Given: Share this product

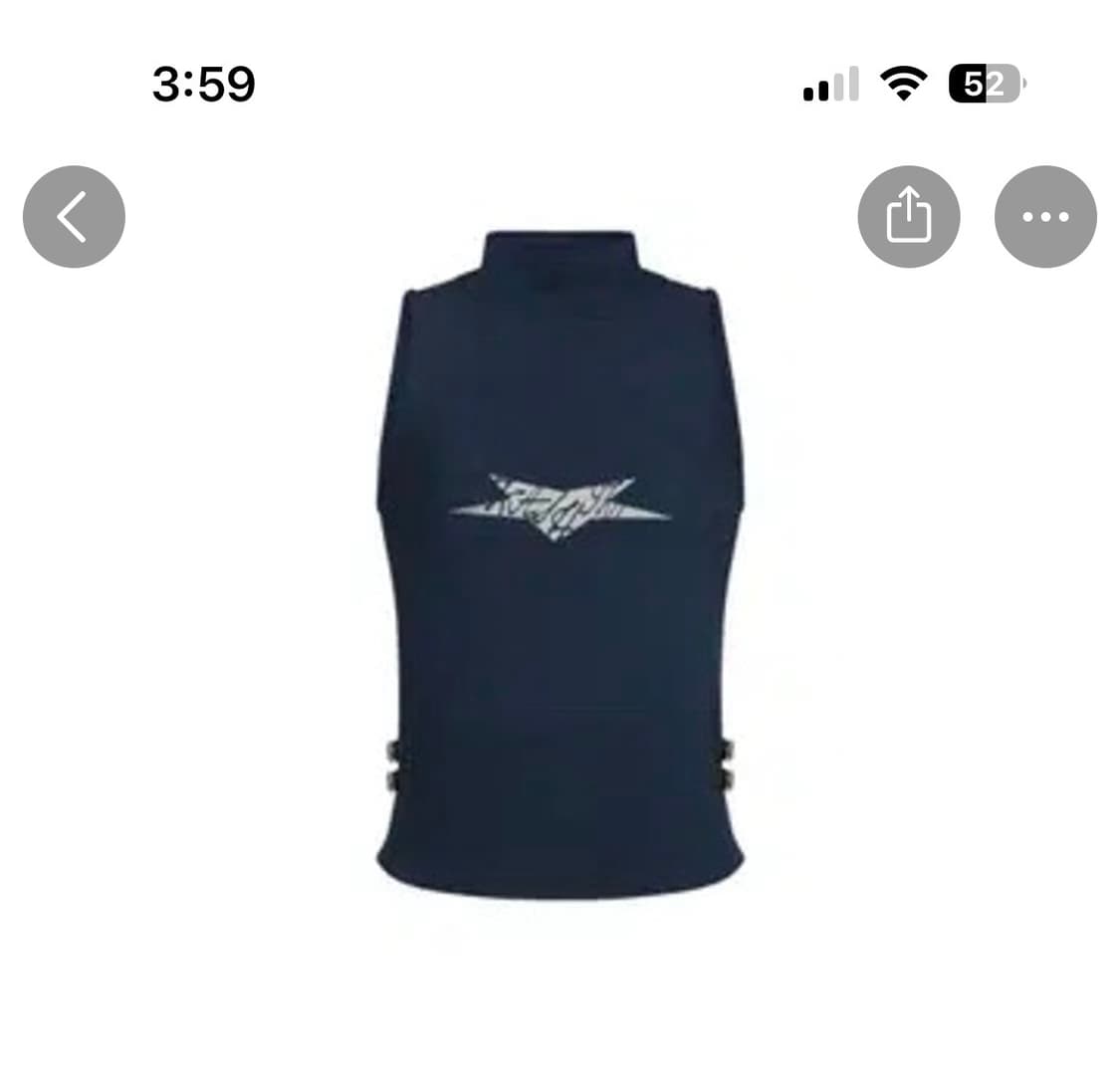Looking at the screenshot, I should coord(909,216).
